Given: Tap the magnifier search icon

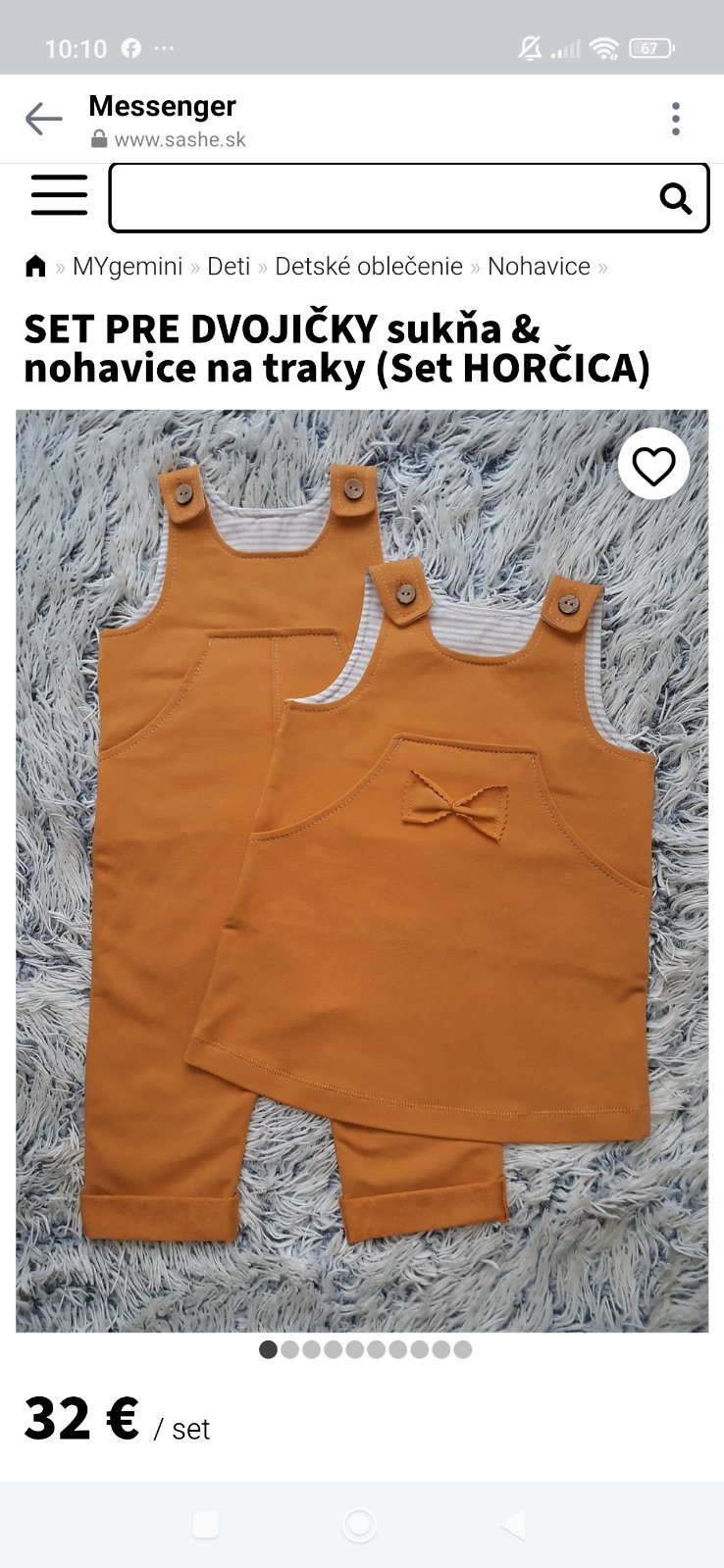Looking at the screenshot, I should (675, 199).
